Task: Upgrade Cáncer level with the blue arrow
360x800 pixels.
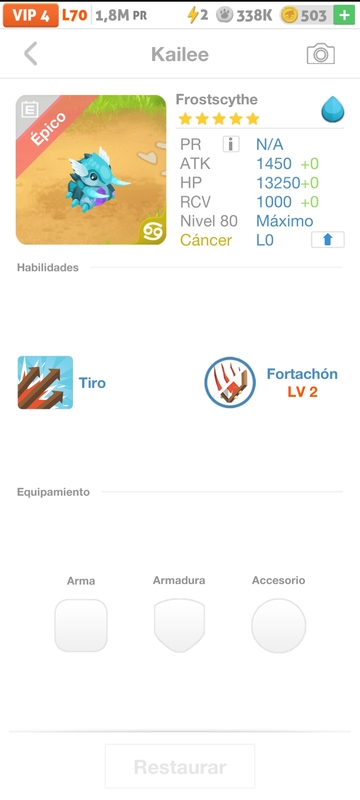Action: tap(328, 240)
